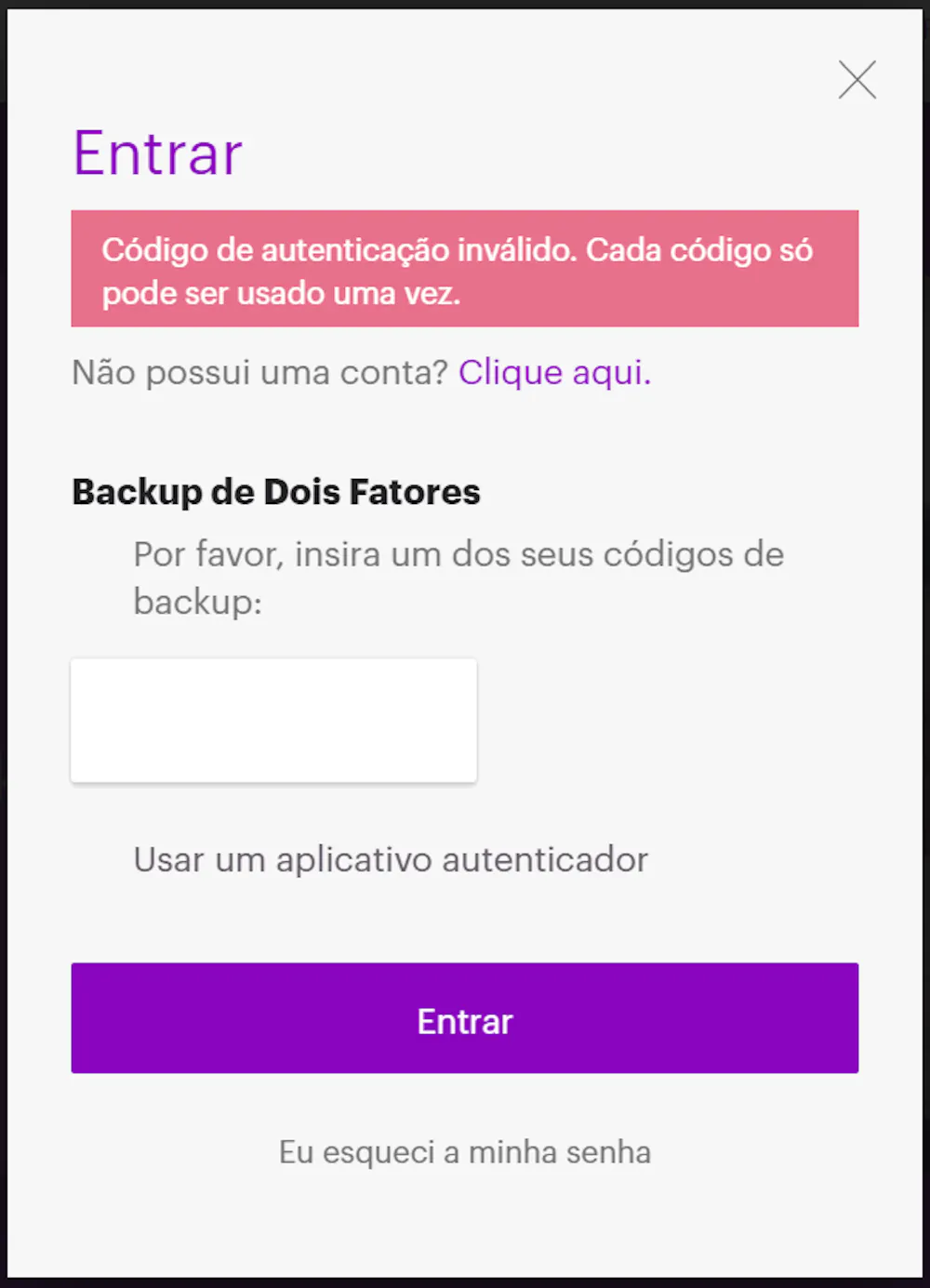Close the Entrar login dialog

pyautogui.click(x=857, y=80)
